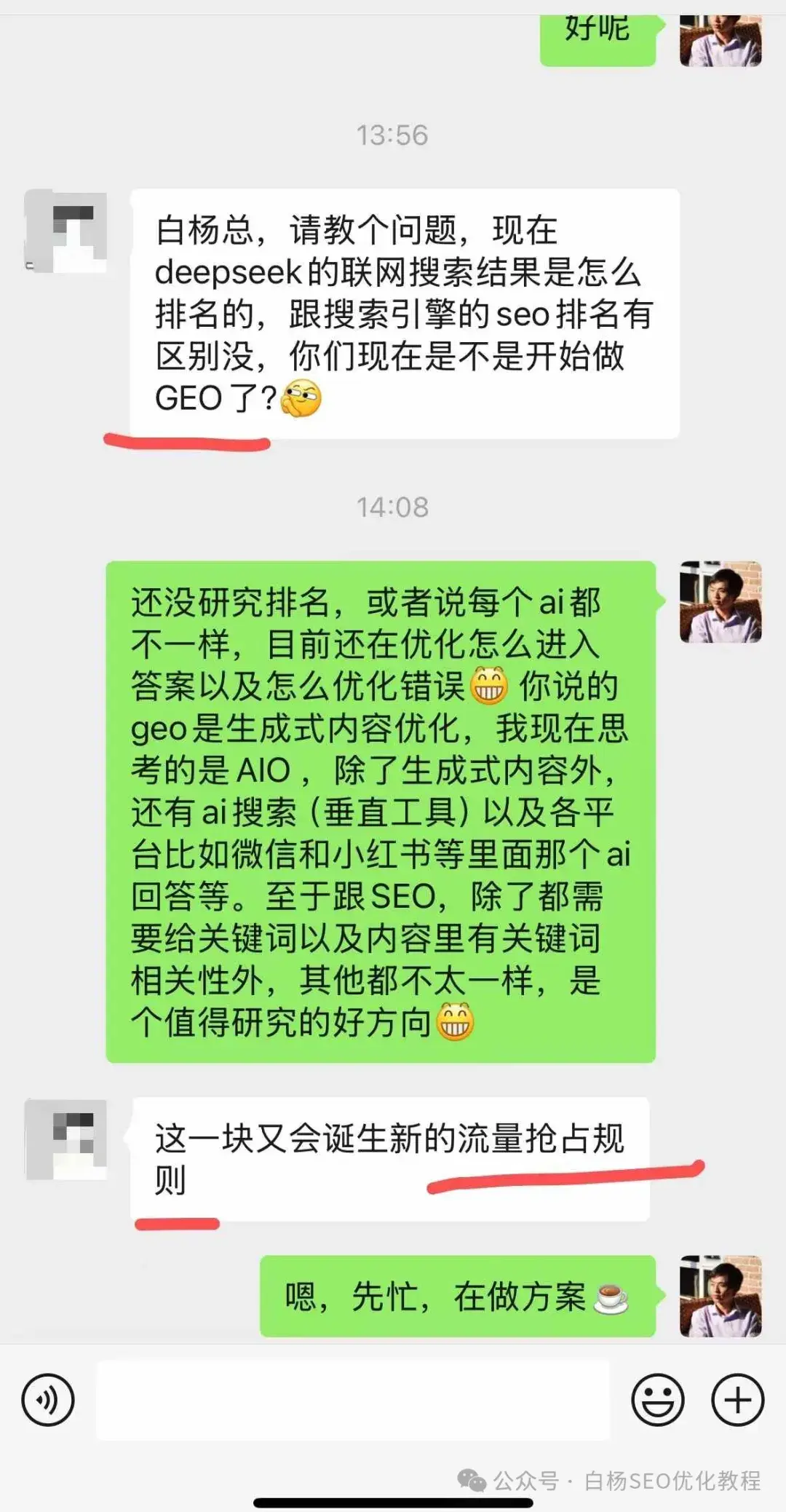Open sender's avatar beside the deepseek question
786x1512 pixels.
(66, 231)
